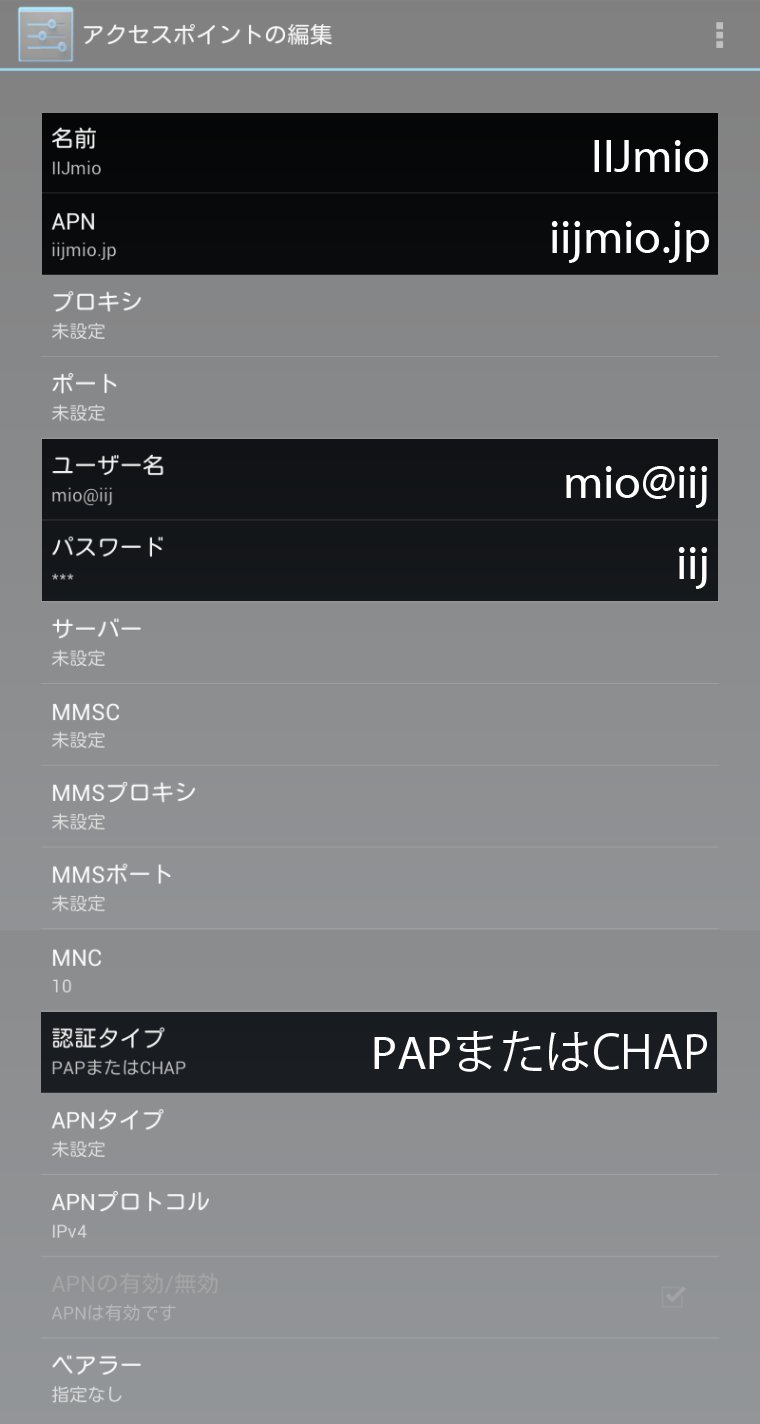The height and width of the screenshot is (1424, 760).
Task: Open the APNタイプ setting
Action: click(x=380, y=1133)
